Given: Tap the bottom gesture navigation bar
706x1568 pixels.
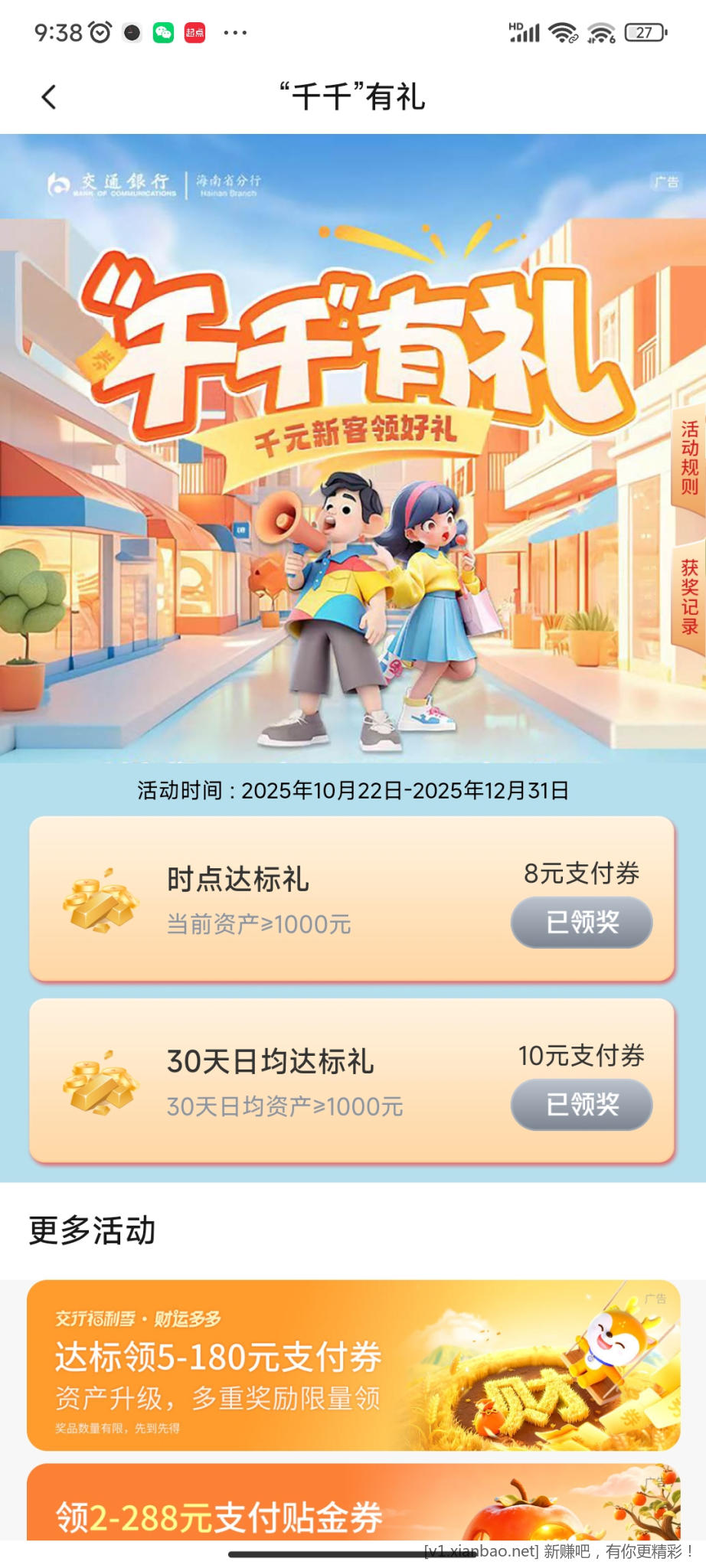Looking at the screenshot, I should [352, 1554].
